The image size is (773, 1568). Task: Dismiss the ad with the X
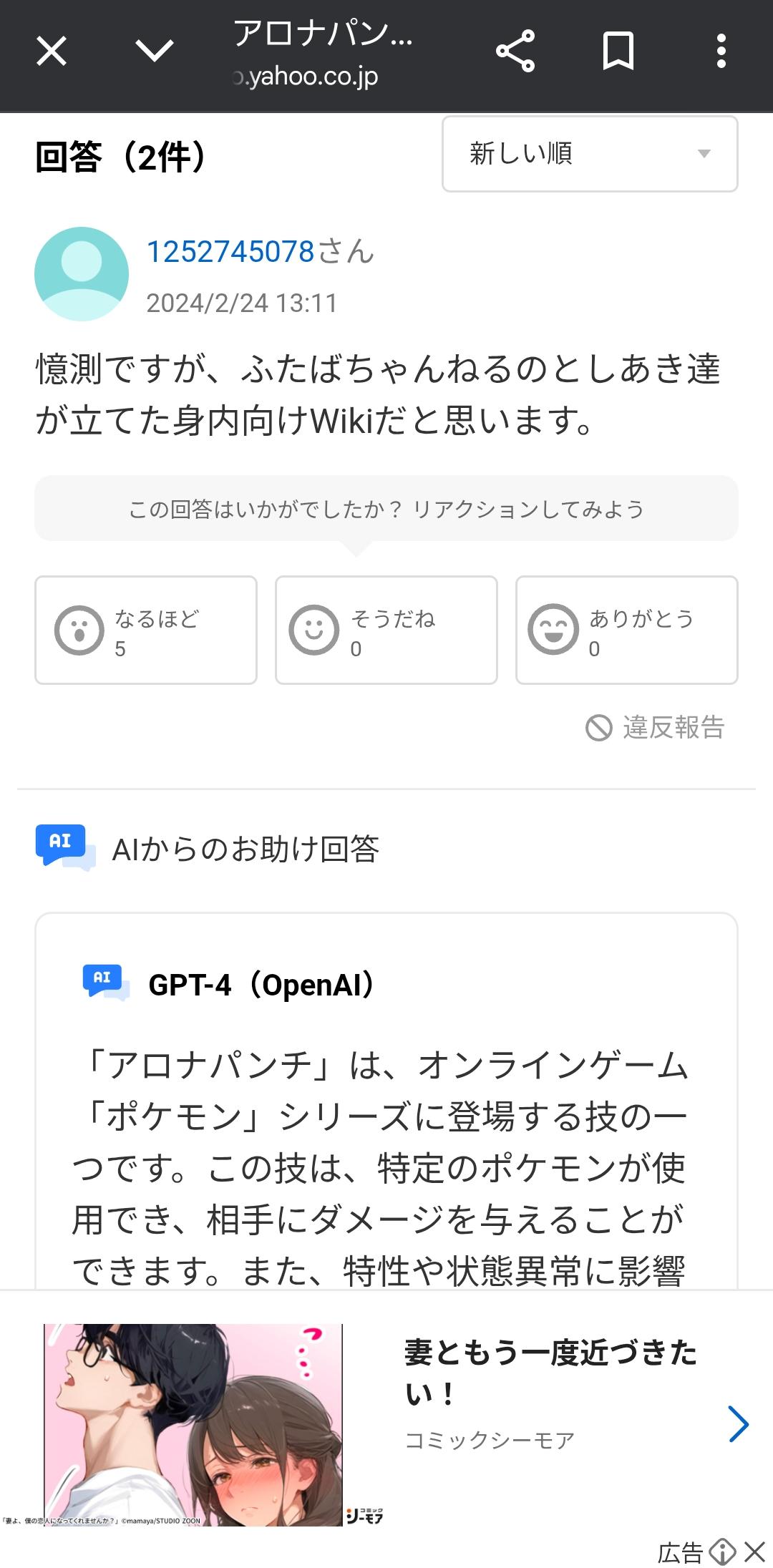[x=755, y=1552]
